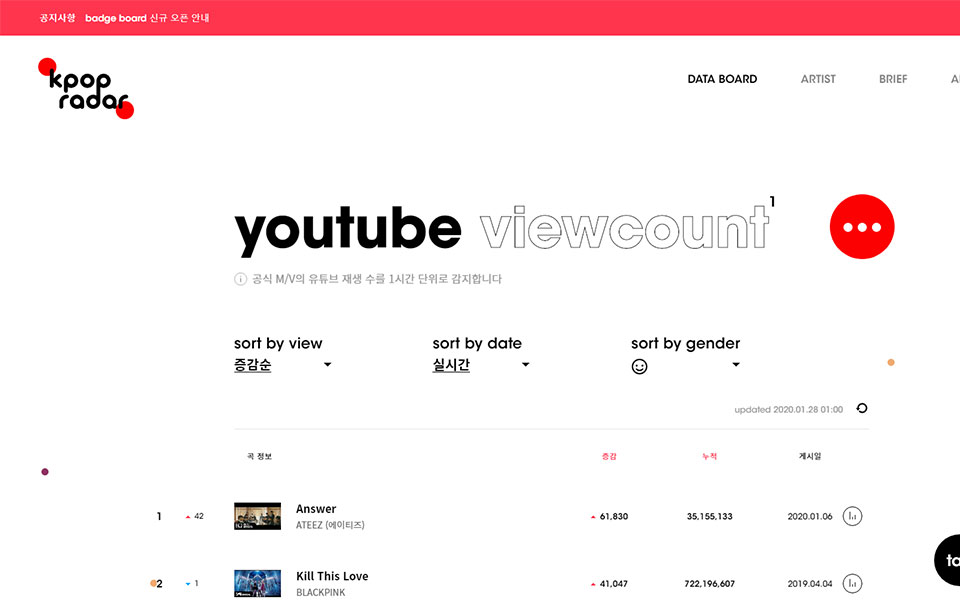The image size is (960, 600).
Task: Expand the sort by view dropdown
Action: pos(282,365)
